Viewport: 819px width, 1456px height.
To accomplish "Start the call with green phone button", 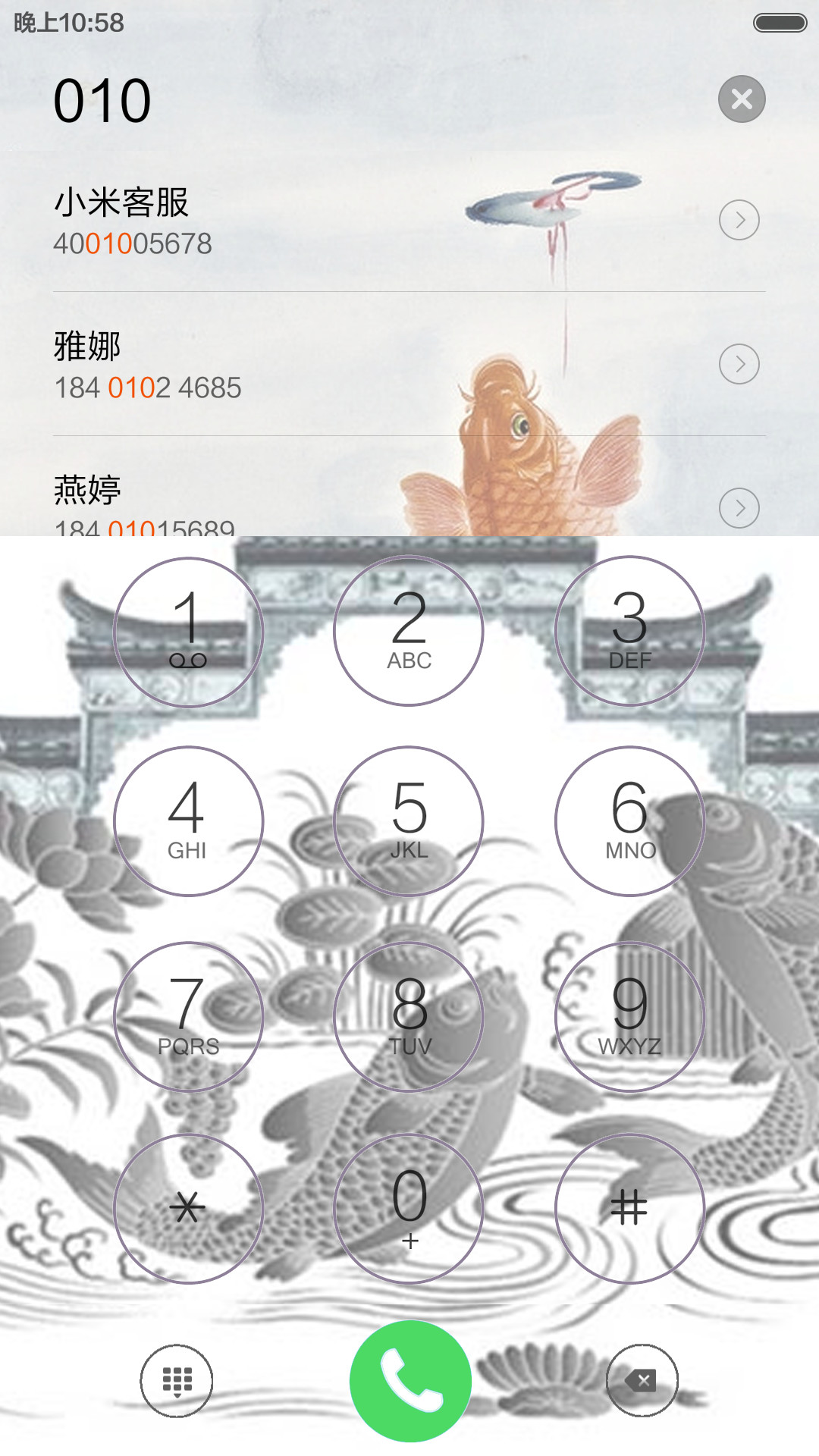I will tap(410, 1381).
